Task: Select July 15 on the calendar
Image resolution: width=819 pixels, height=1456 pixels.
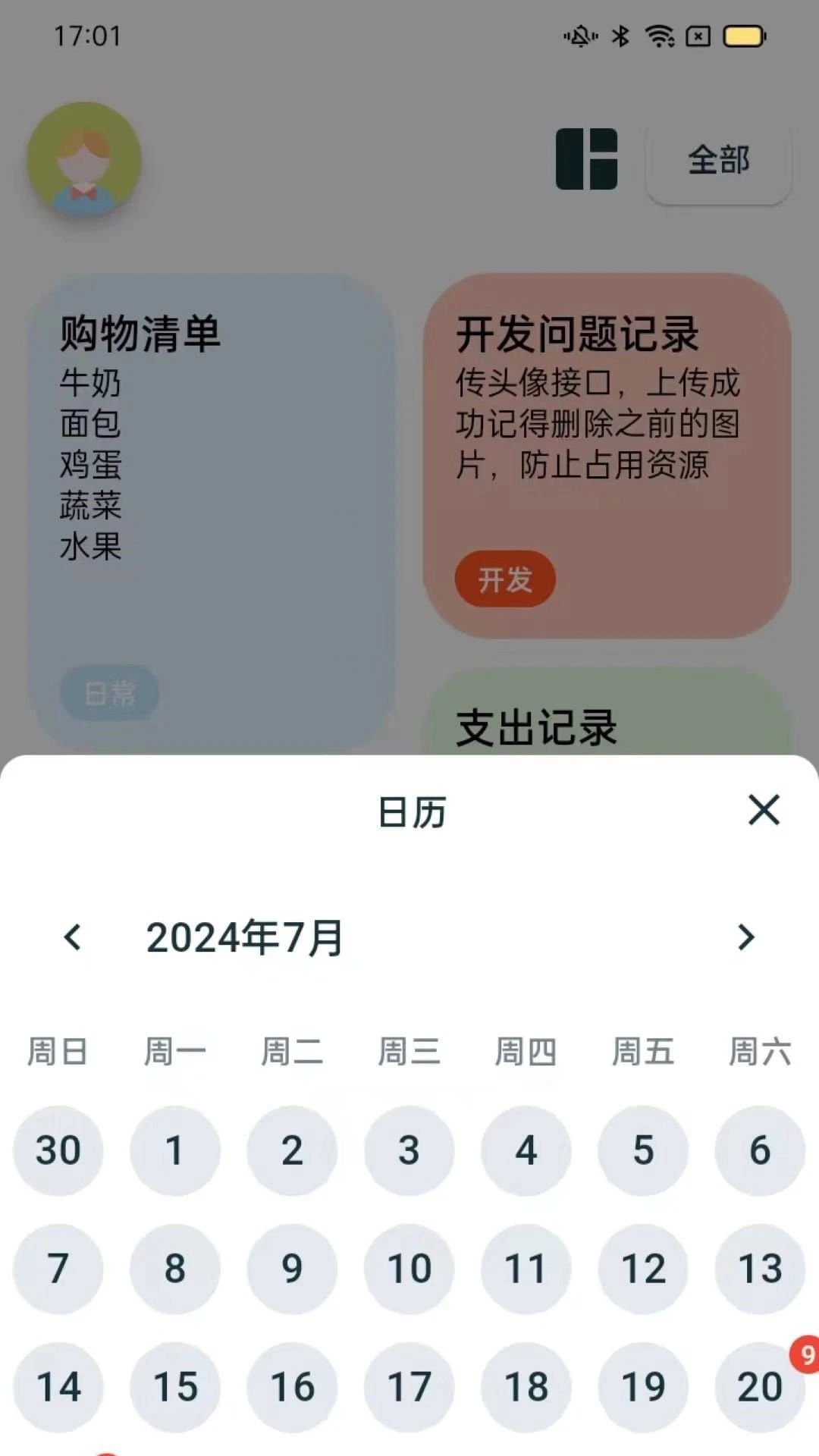Action: tap(175, 1388)
